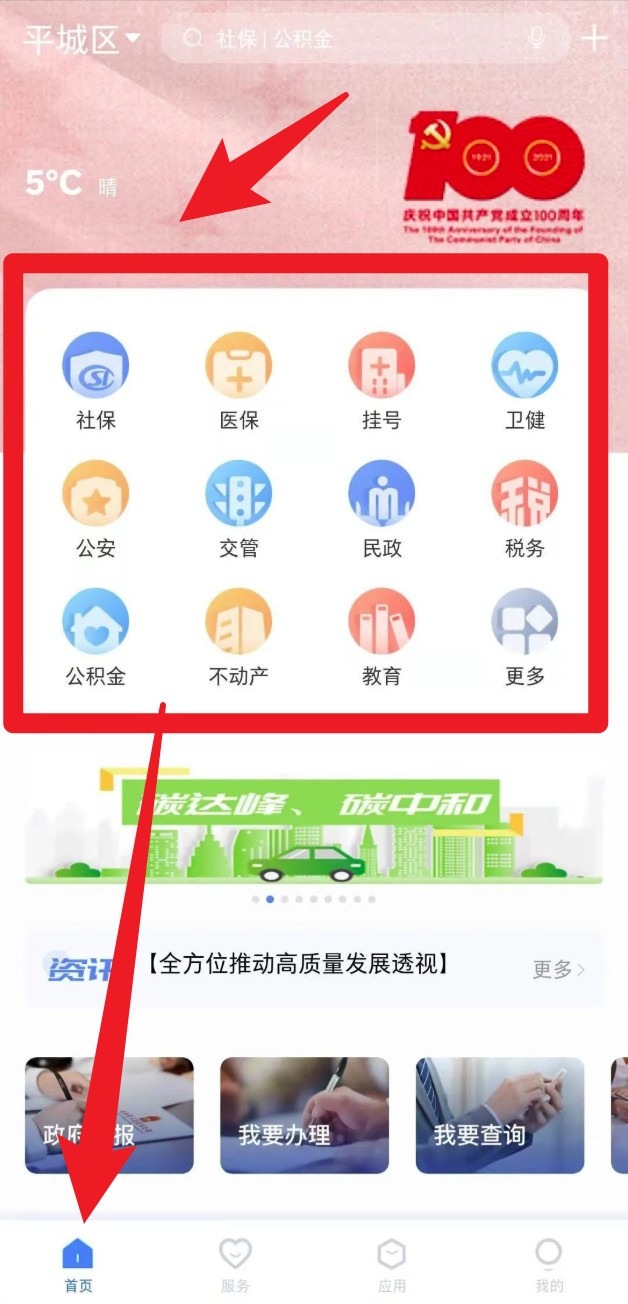The height and width of the screenshot is (1304, 628).
Task: Open the 我要办理 card
Action: 304,1115
